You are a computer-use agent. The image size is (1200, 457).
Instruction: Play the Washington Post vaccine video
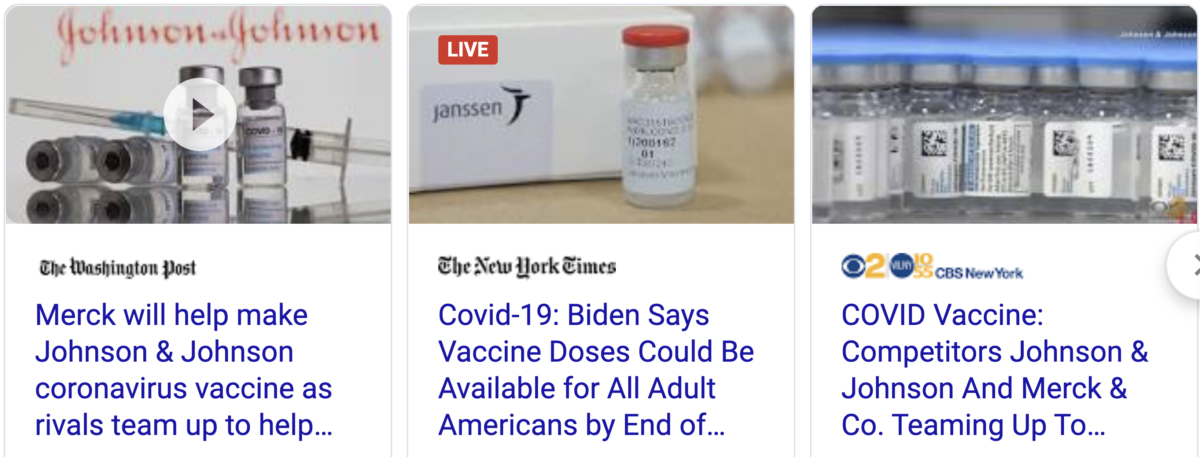(200, 114)
